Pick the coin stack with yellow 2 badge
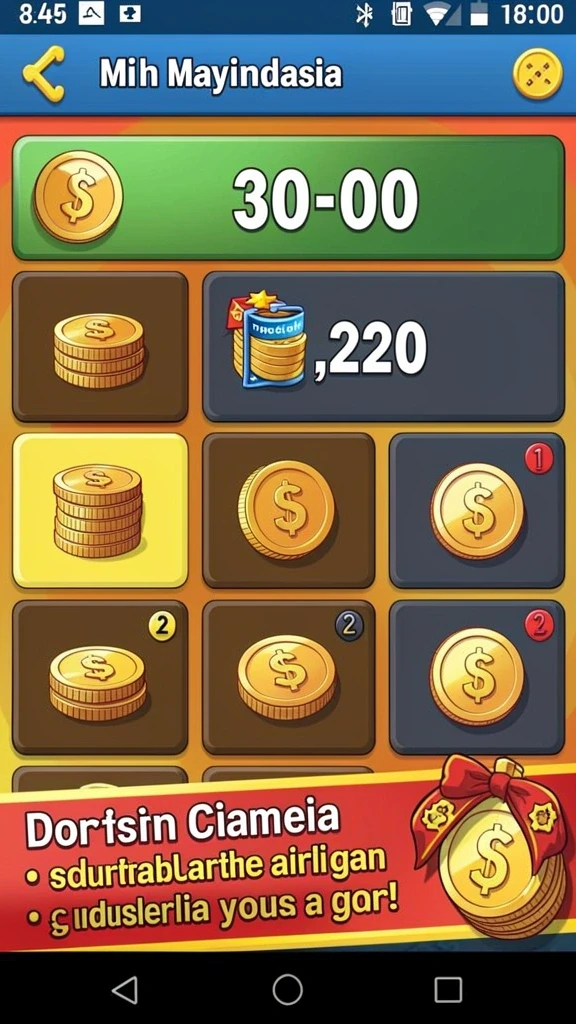The image size is (576, 1024). pos(100,677)
